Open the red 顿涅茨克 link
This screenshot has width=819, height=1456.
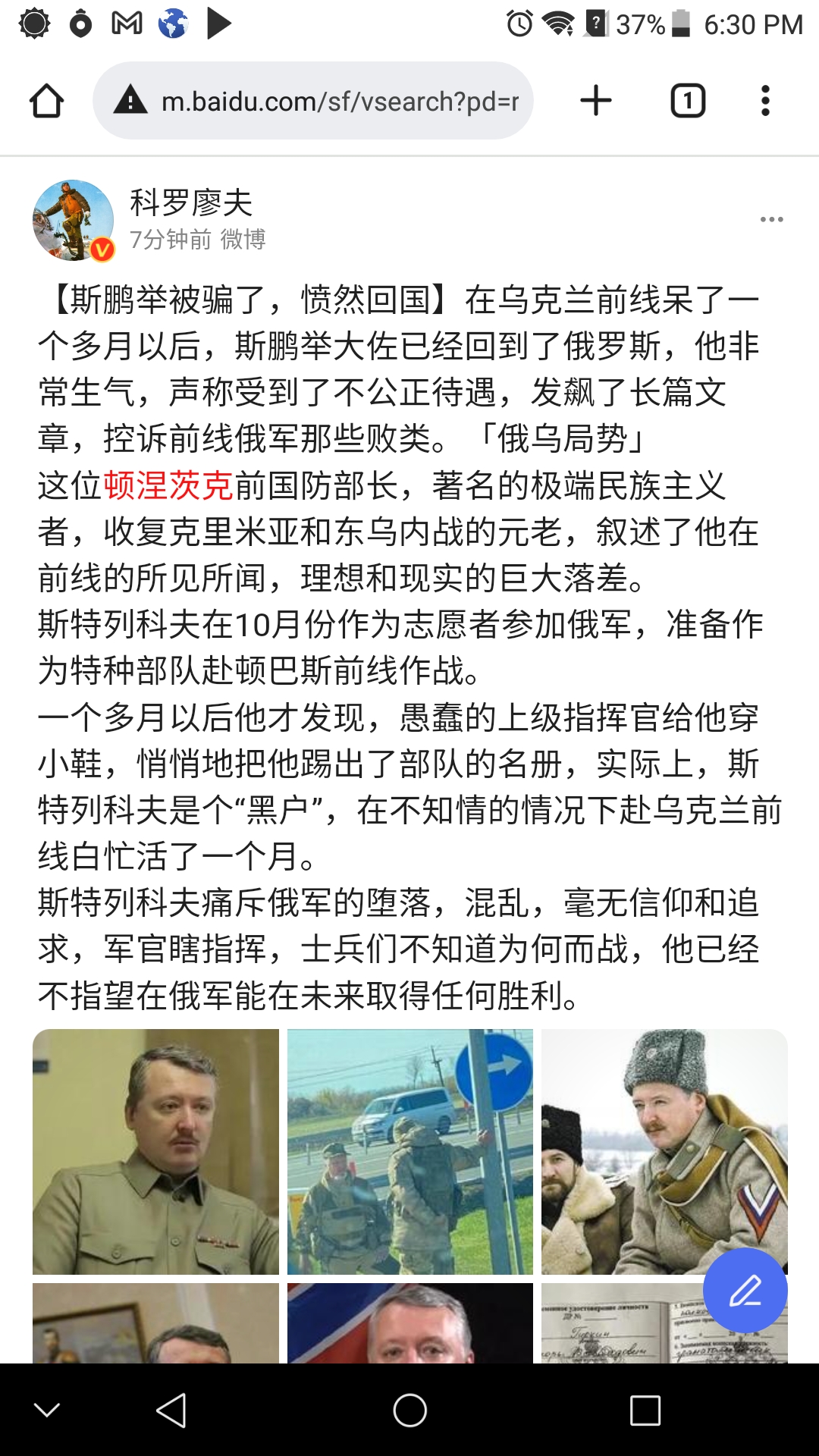[168, 485]
